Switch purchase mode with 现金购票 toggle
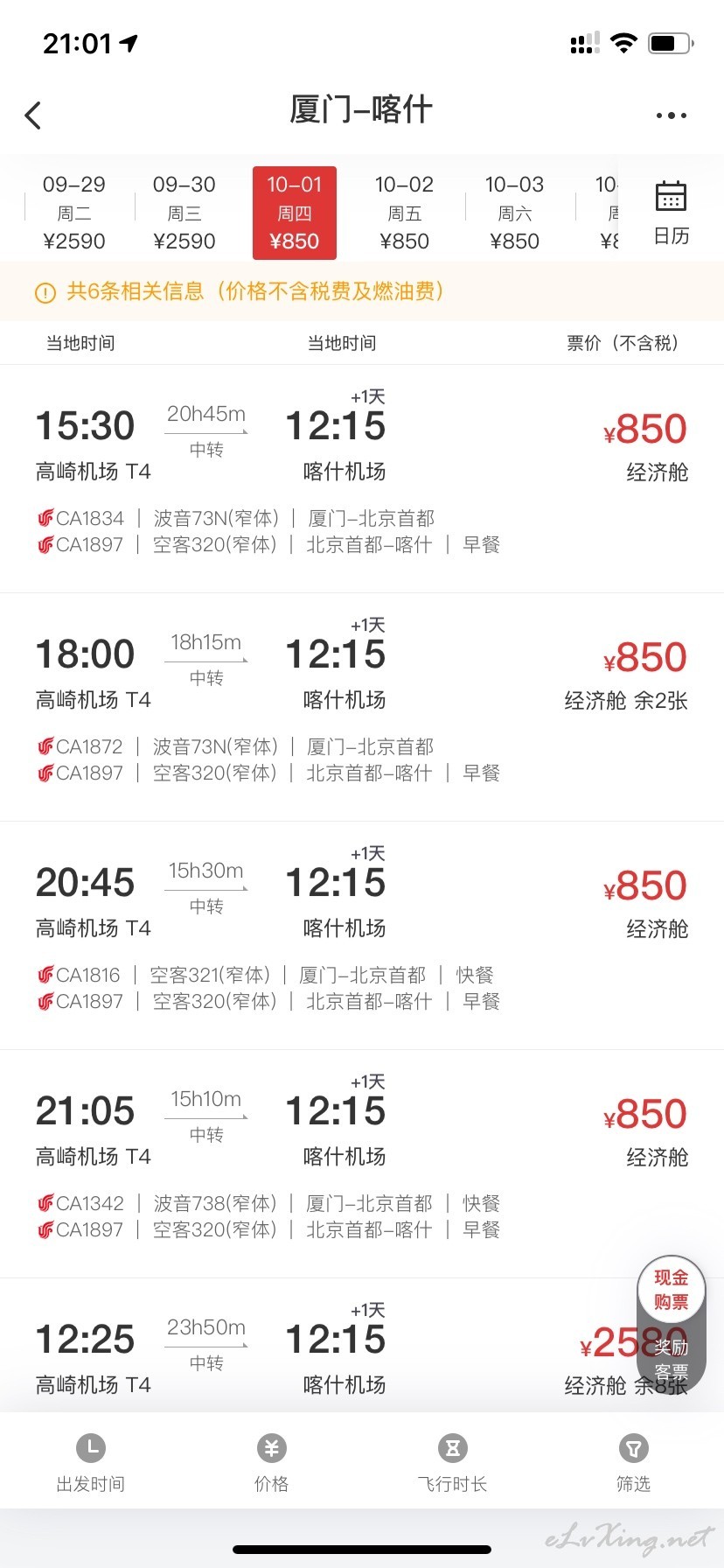The image size is (724, 1568). 671,1290
